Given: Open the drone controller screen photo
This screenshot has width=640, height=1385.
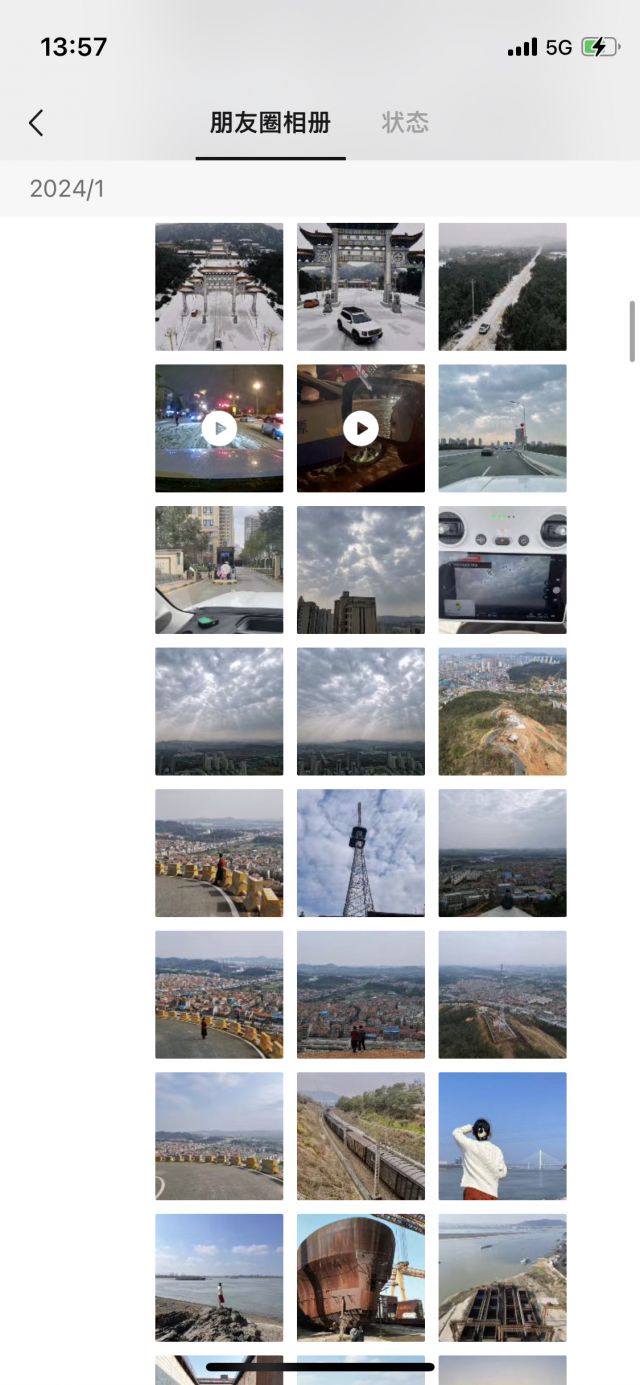Looking at the screenshot, I should [502, 570].
